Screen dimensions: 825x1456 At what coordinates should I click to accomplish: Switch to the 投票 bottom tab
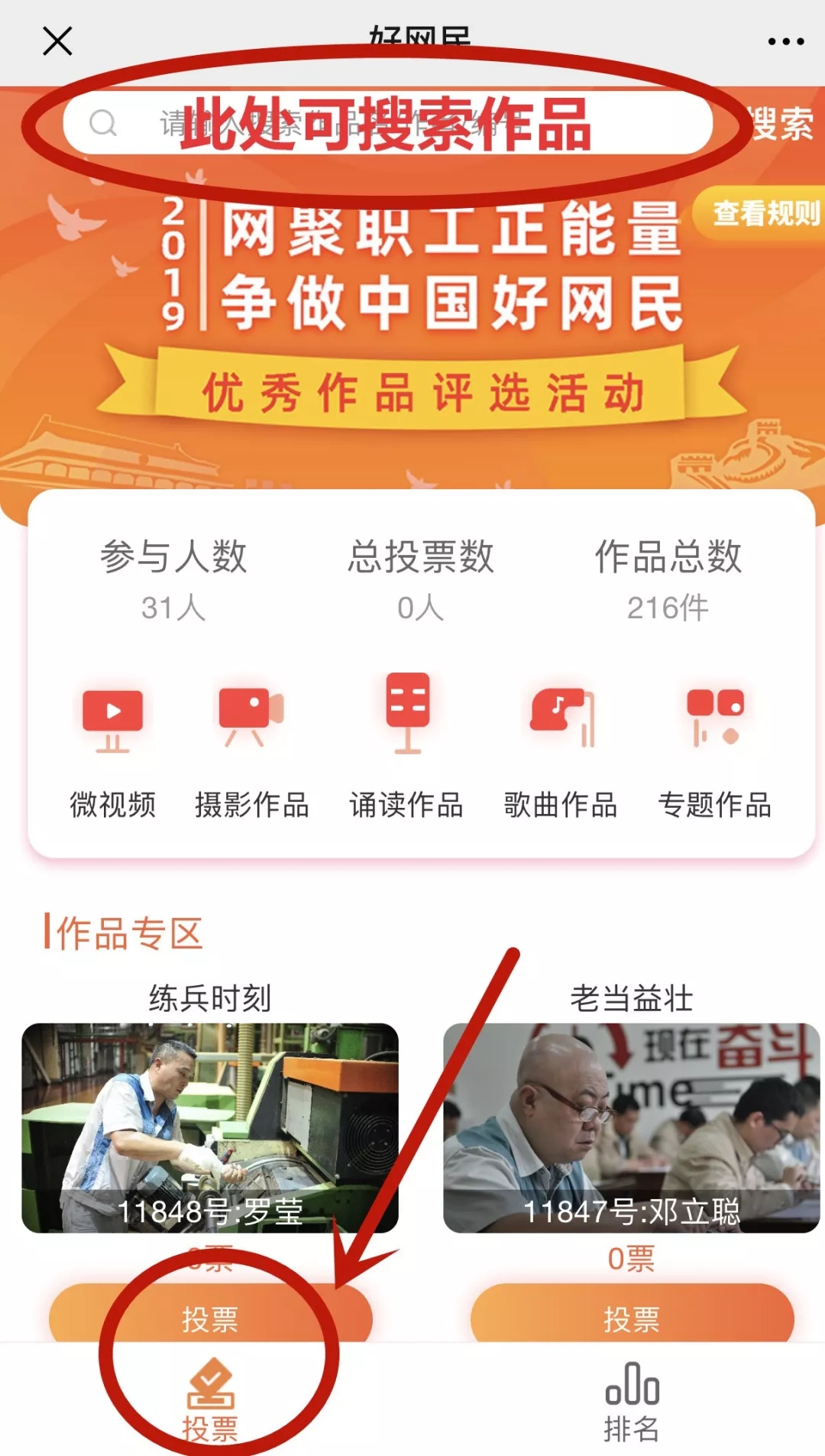pos(210,1402)
